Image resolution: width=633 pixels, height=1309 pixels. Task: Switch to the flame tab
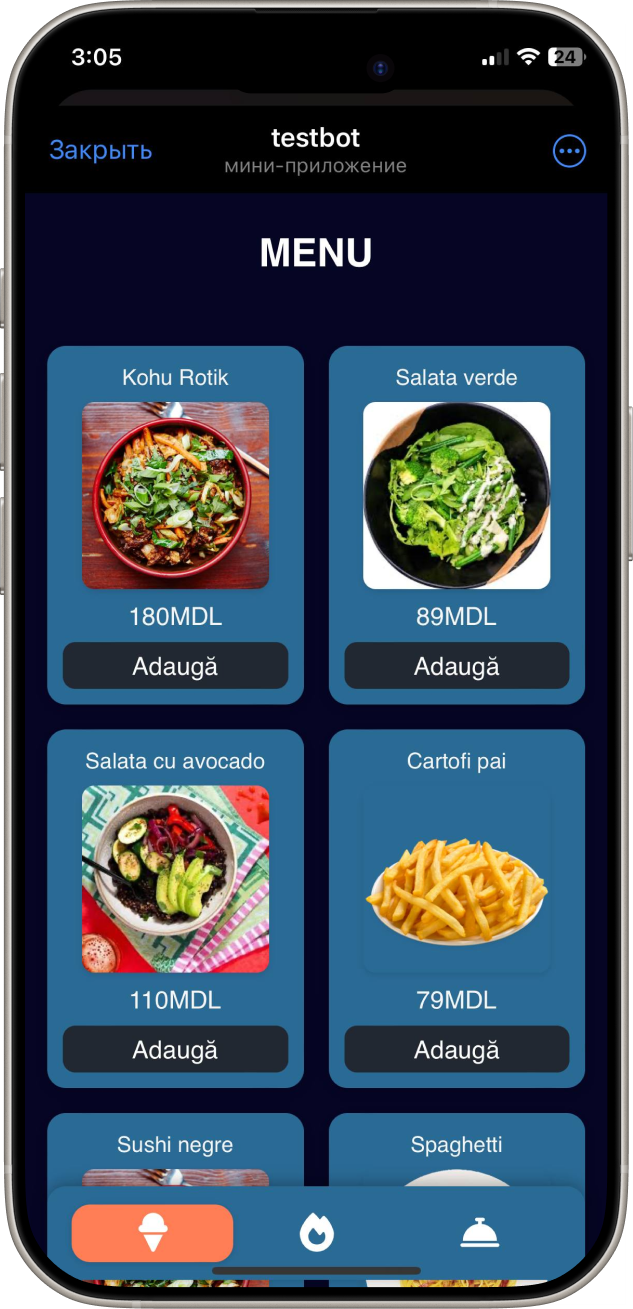(x=317, y=1234)
